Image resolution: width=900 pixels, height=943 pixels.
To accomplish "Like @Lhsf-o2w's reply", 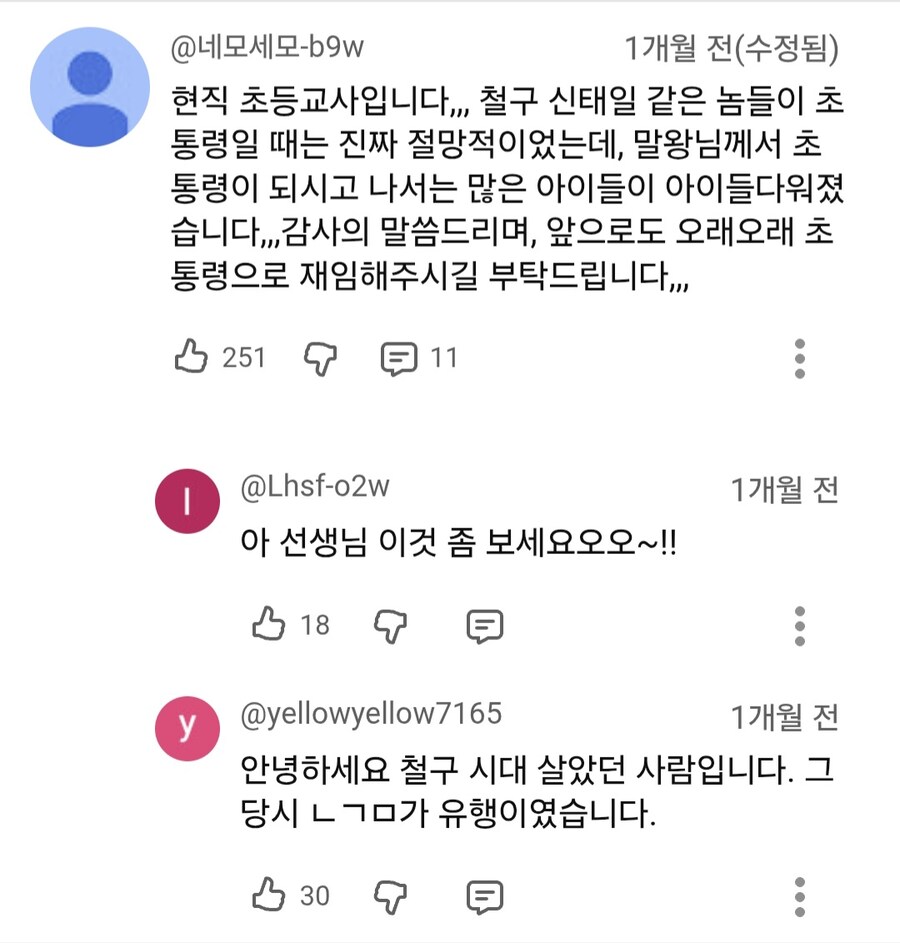I will pyautogui.click(x=270, y=626).
